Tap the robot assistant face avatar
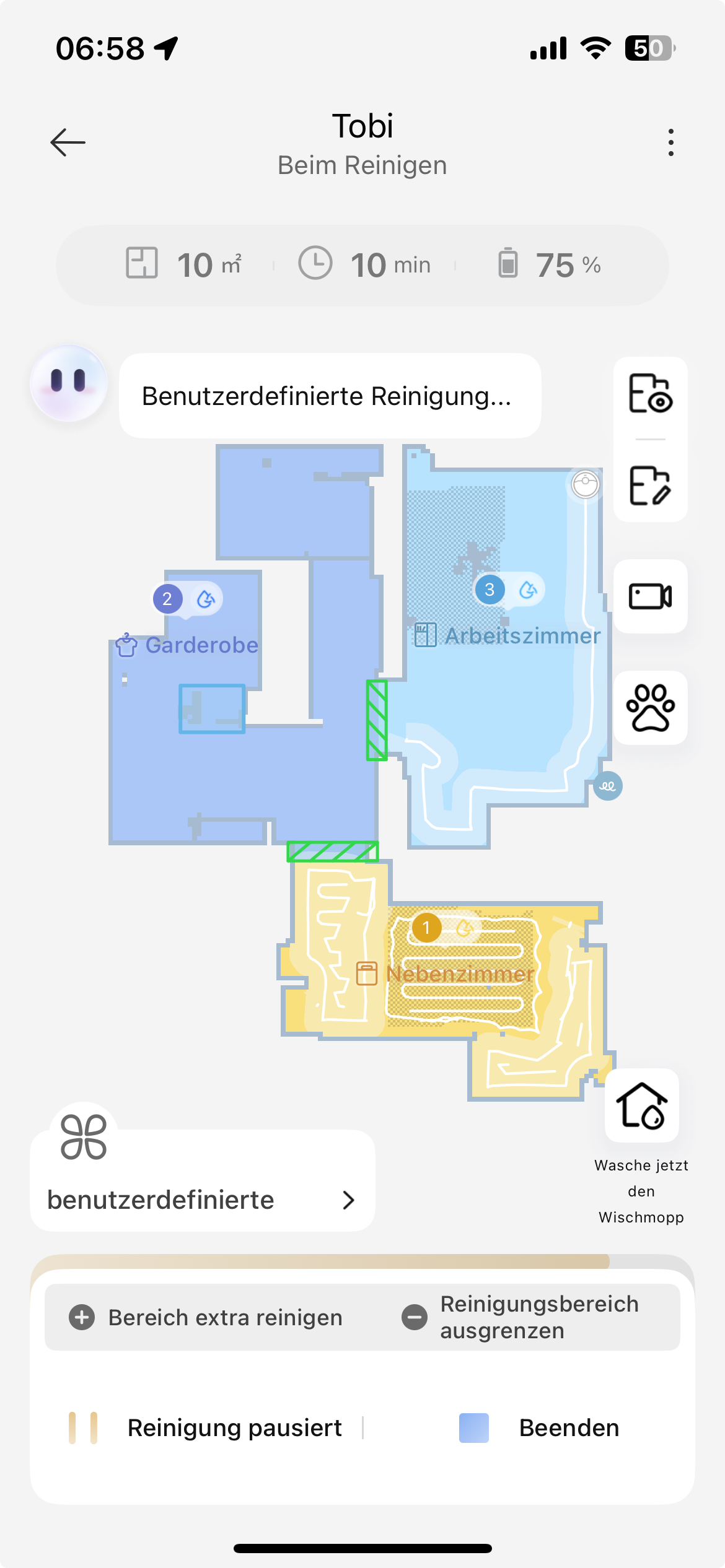The image size is (725, 1568). pyautogui.click(x=69, y=383)
